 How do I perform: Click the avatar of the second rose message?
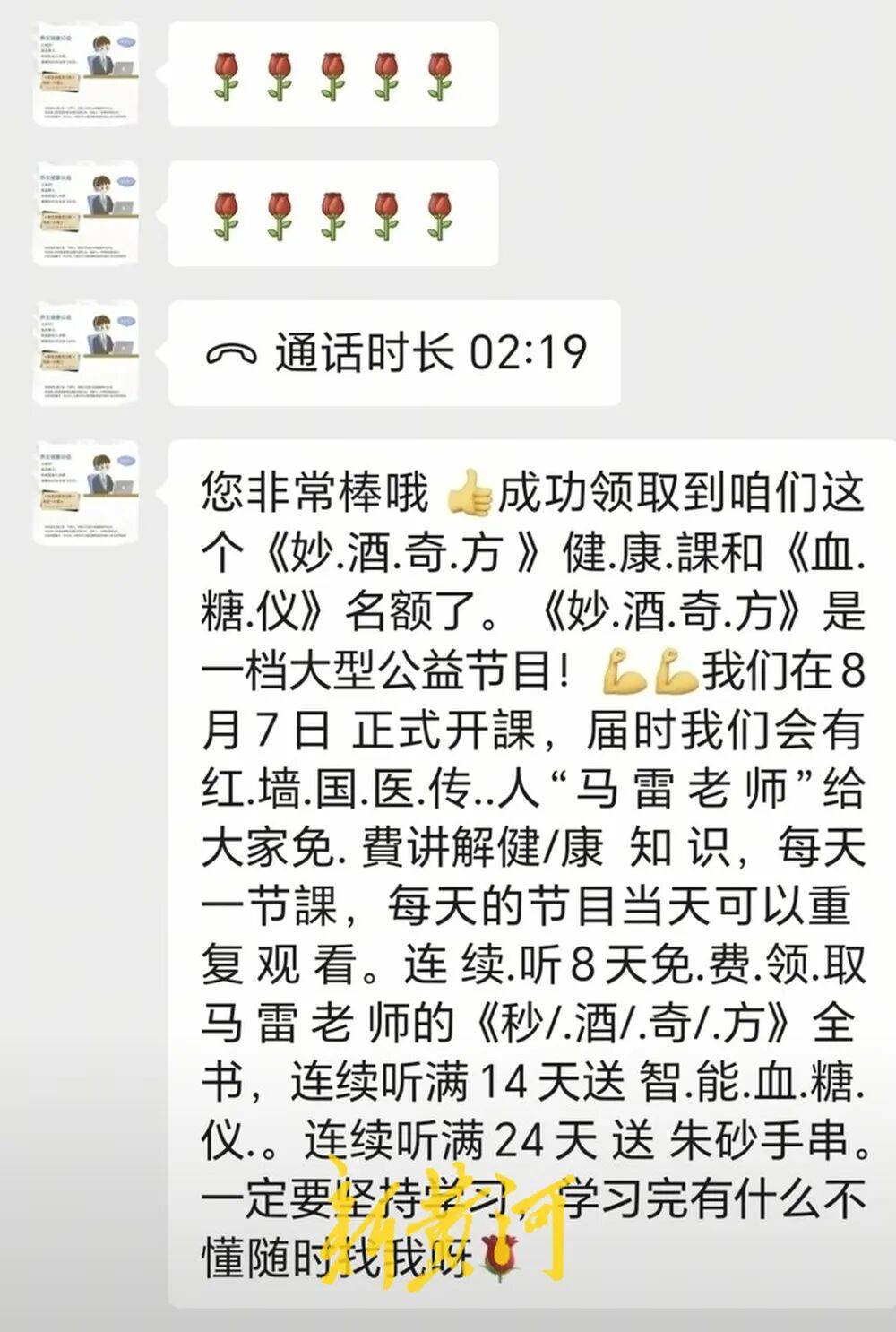pyautogui.click(x=85, y=211)
